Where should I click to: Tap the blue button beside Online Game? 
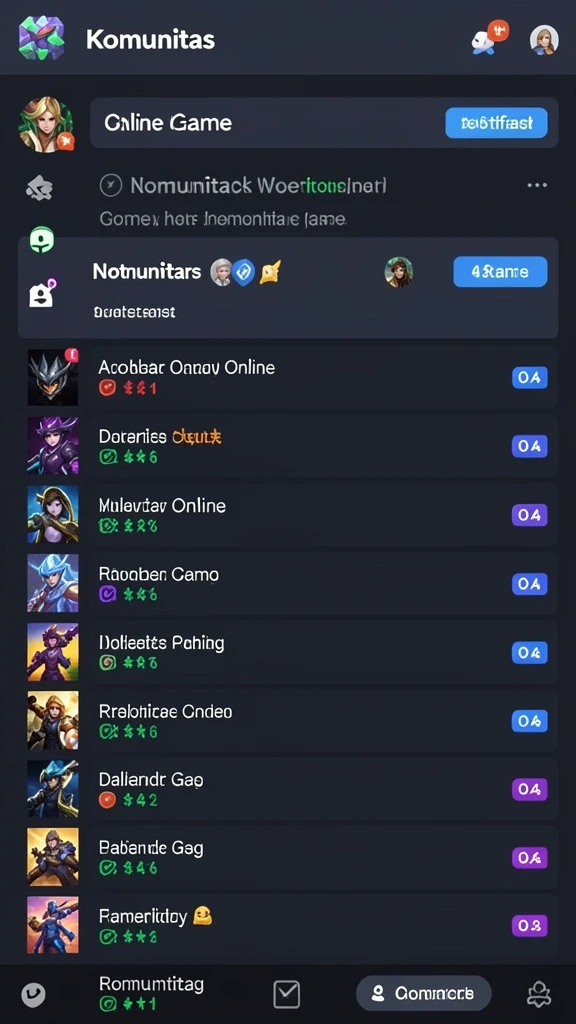(496, 123)
